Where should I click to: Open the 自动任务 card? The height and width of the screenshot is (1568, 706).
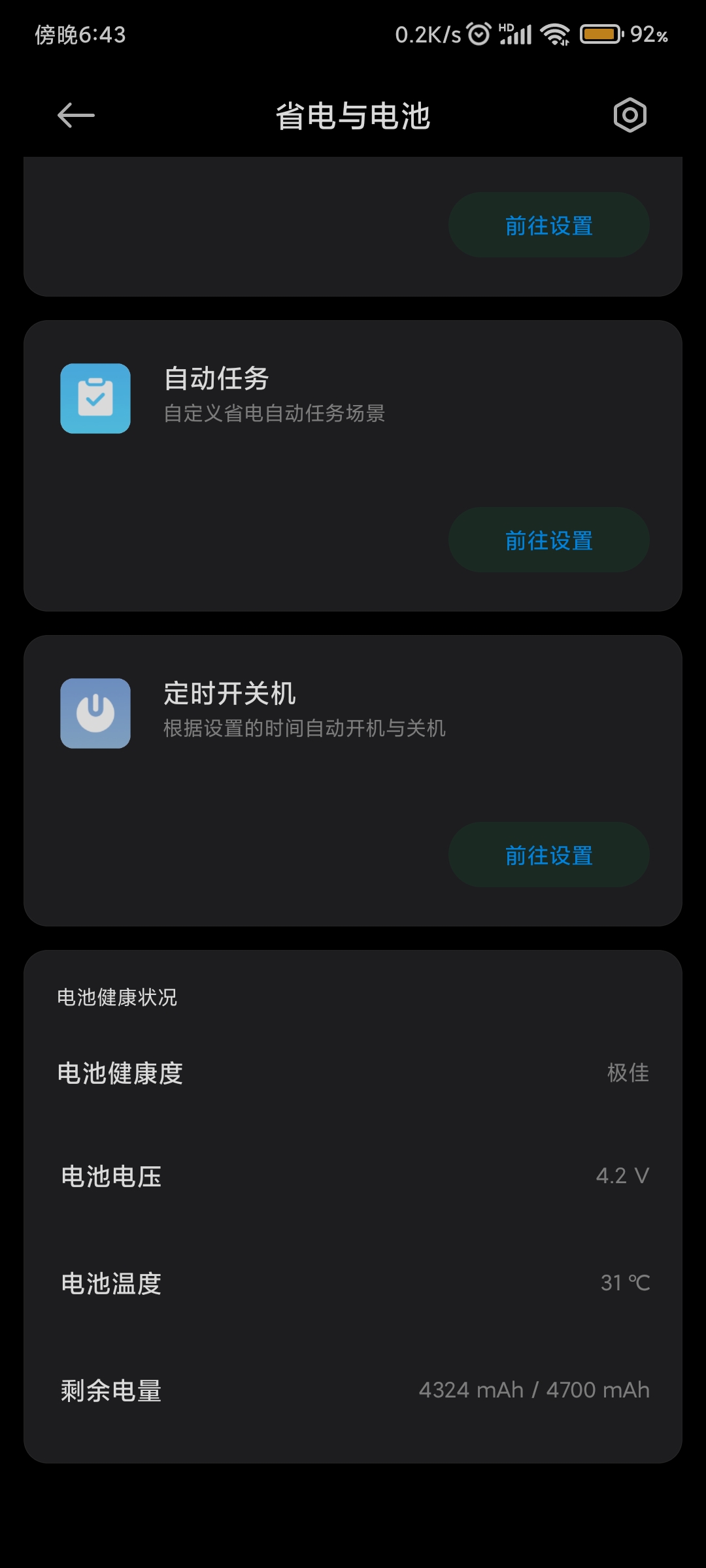(x=353, y=466)
